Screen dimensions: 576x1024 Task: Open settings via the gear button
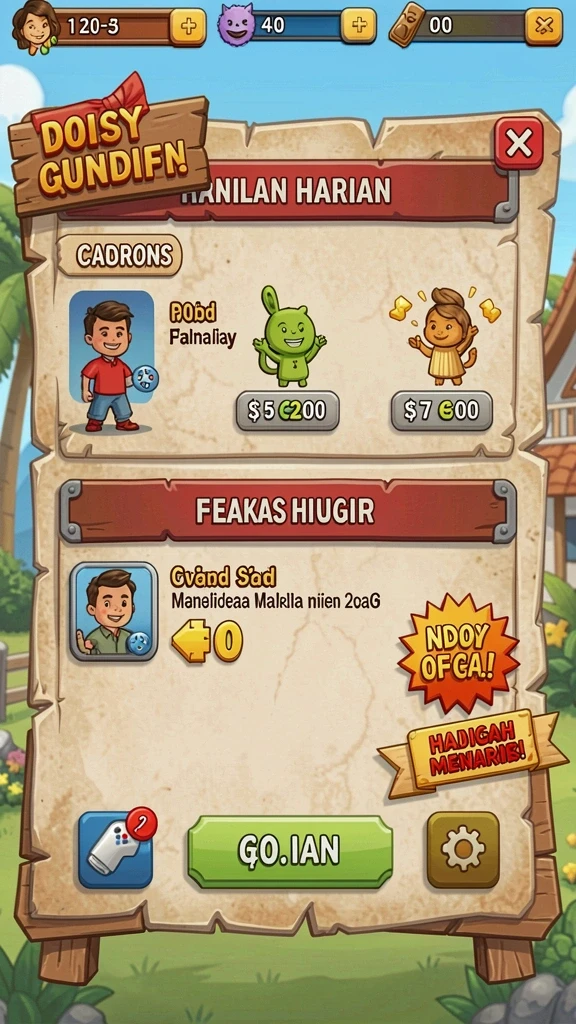463,850
